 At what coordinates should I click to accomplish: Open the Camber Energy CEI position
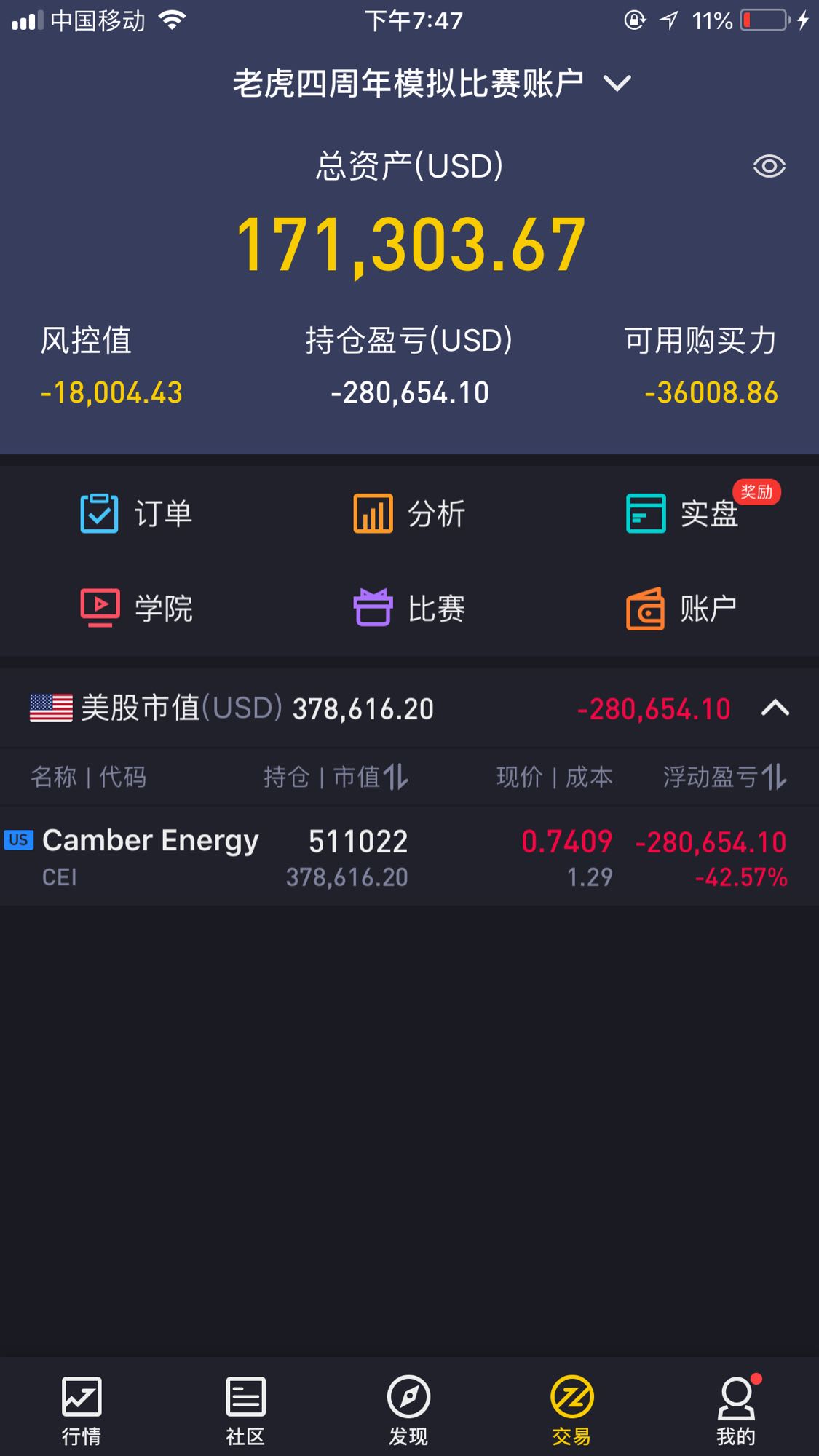tap(409, 857)
